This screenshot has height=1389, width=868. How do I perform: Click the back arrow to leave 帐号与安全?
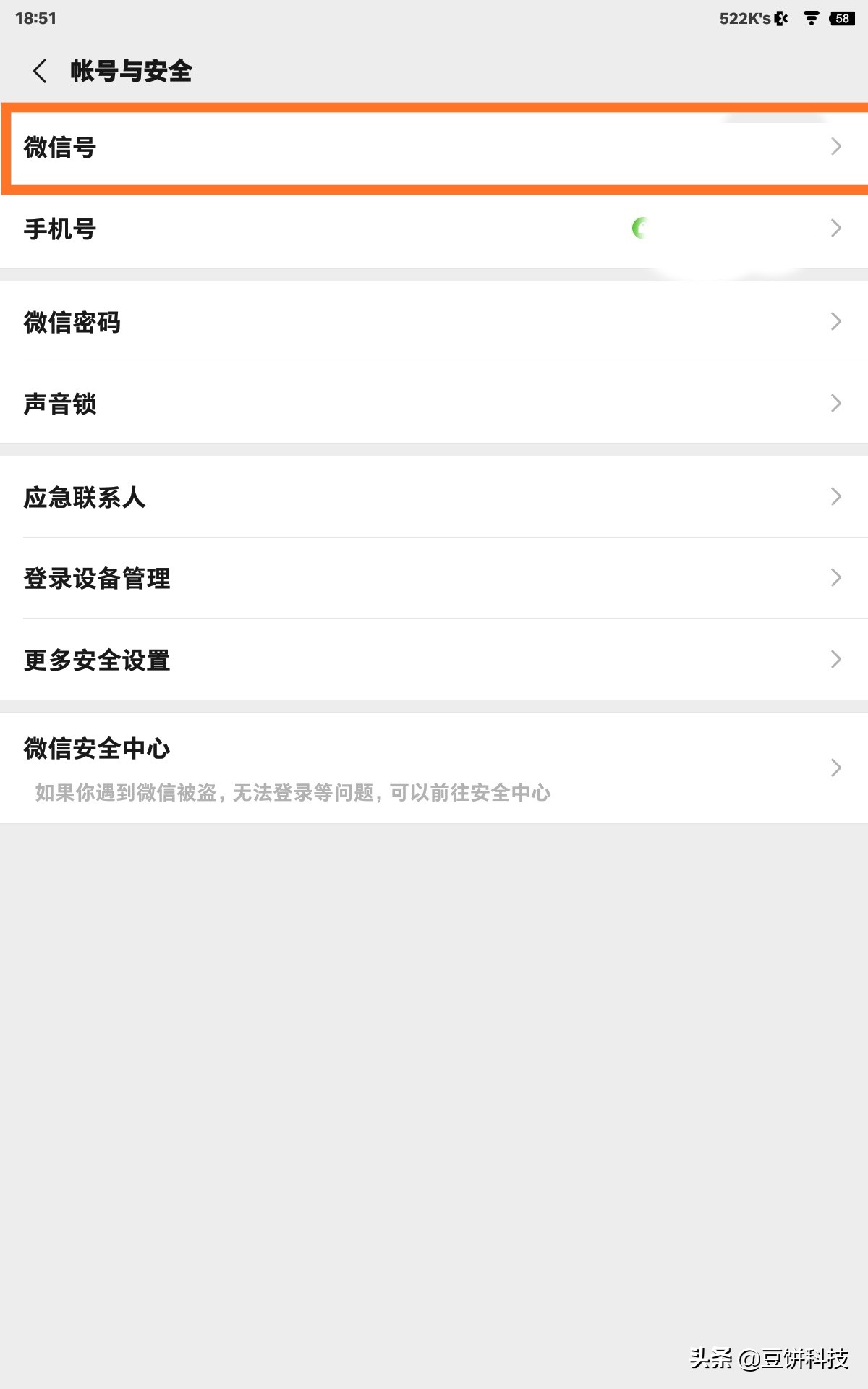(40, 72)
